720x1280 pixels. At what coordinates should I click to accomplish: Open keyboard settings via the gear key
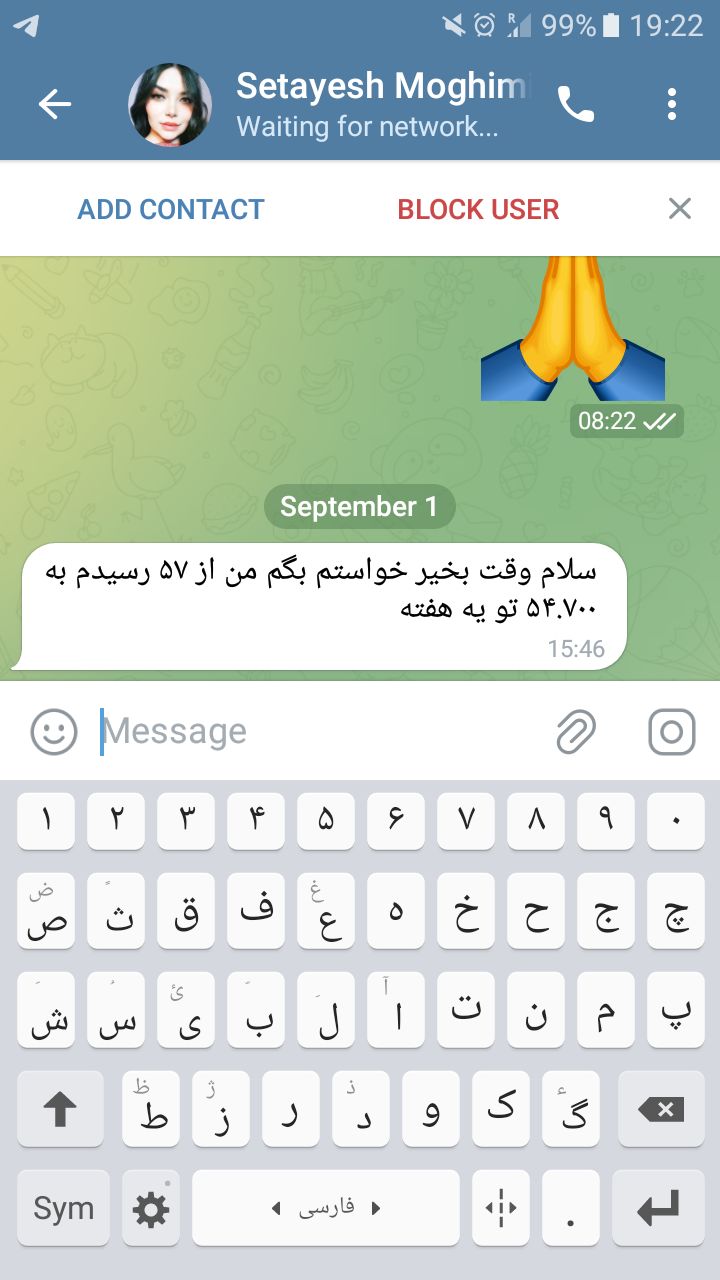pos(151,1208)
